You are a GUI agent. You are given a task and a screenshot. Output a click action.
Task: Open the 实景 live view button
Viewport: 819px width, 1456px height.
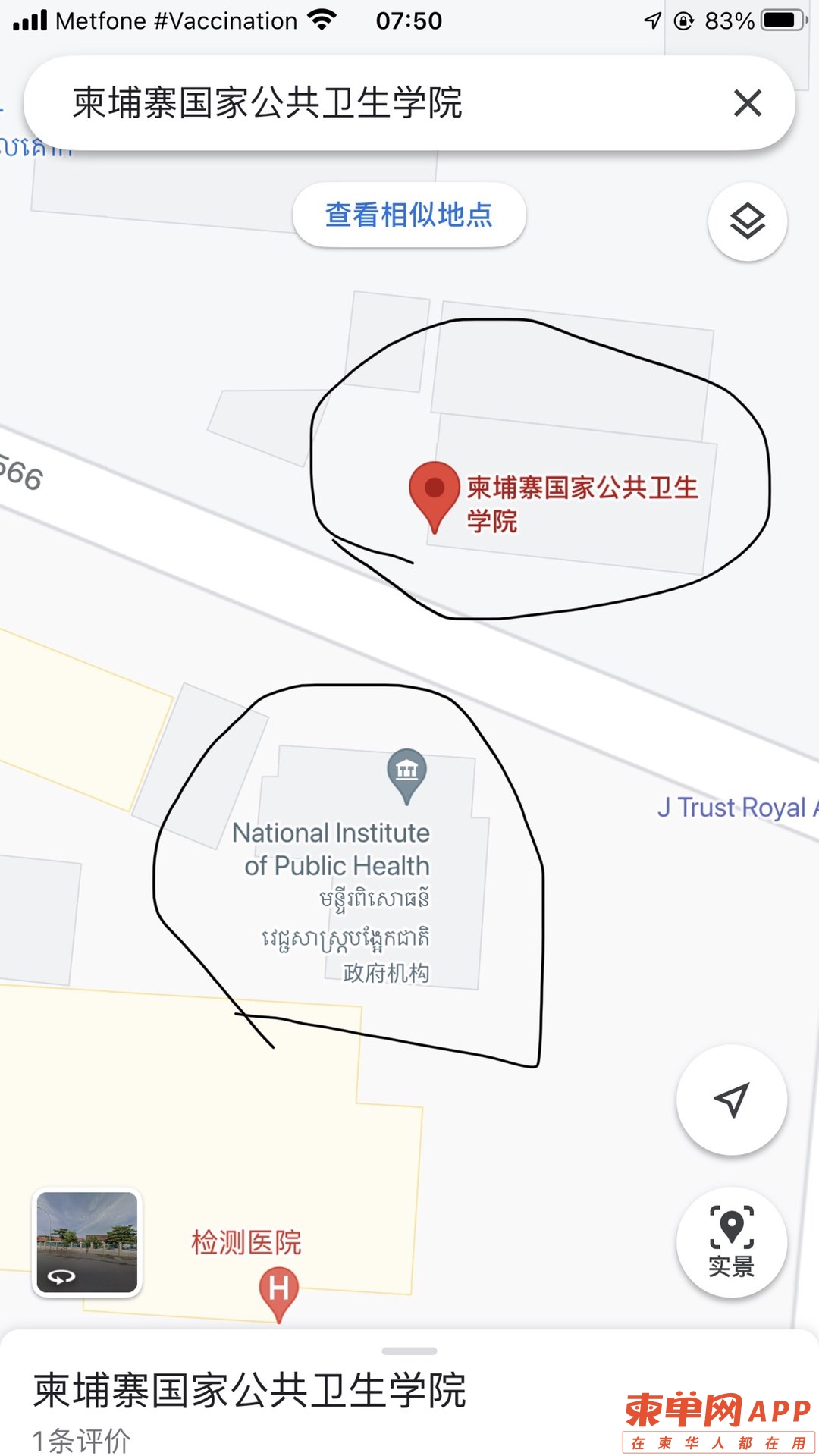tap(731, 1242)
